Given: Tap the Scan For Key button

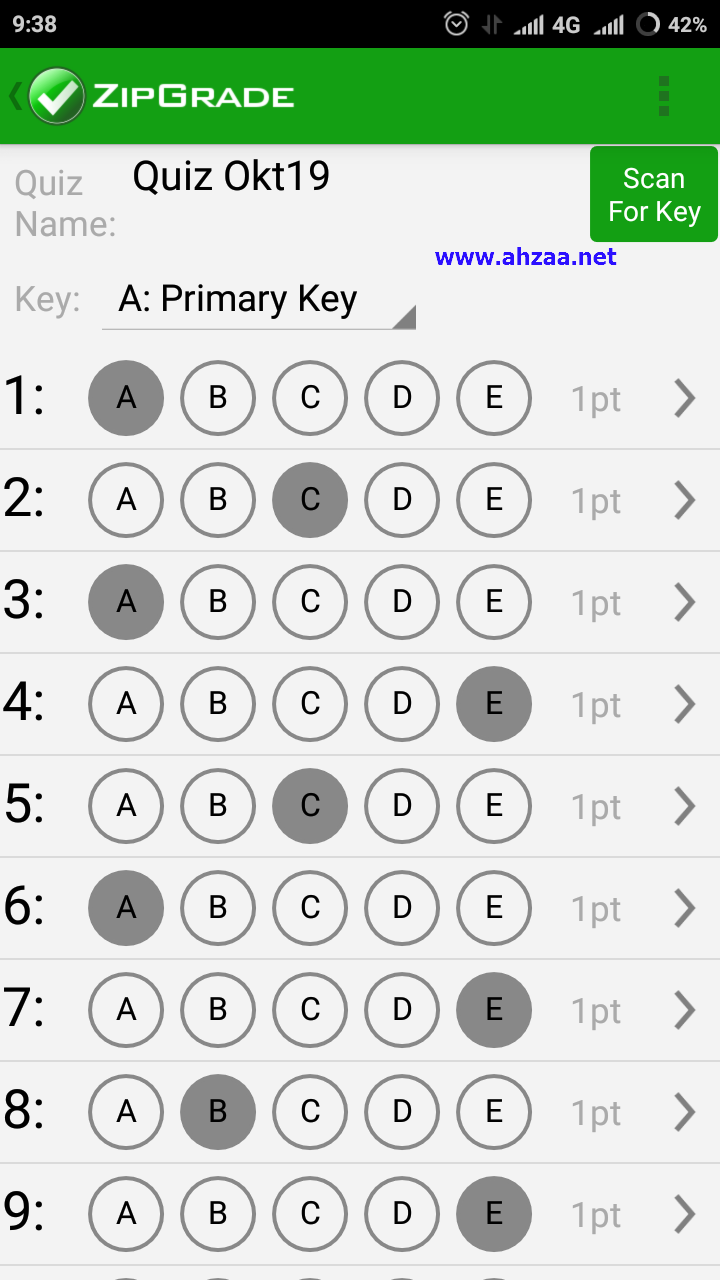Looking at the screenshot, I should click(x=654, y=195).
